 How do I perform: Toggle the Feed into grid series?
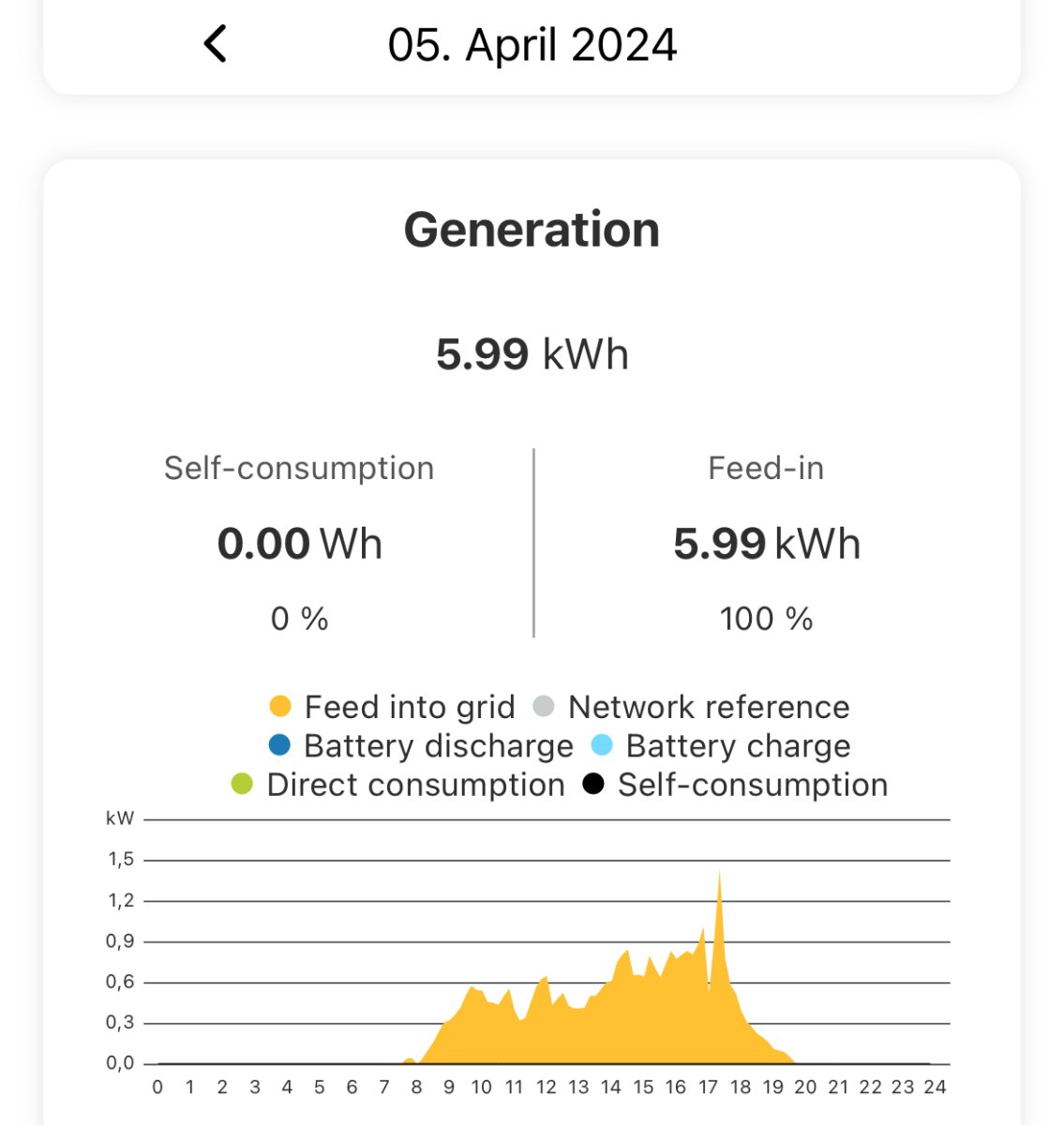(392, 707)
